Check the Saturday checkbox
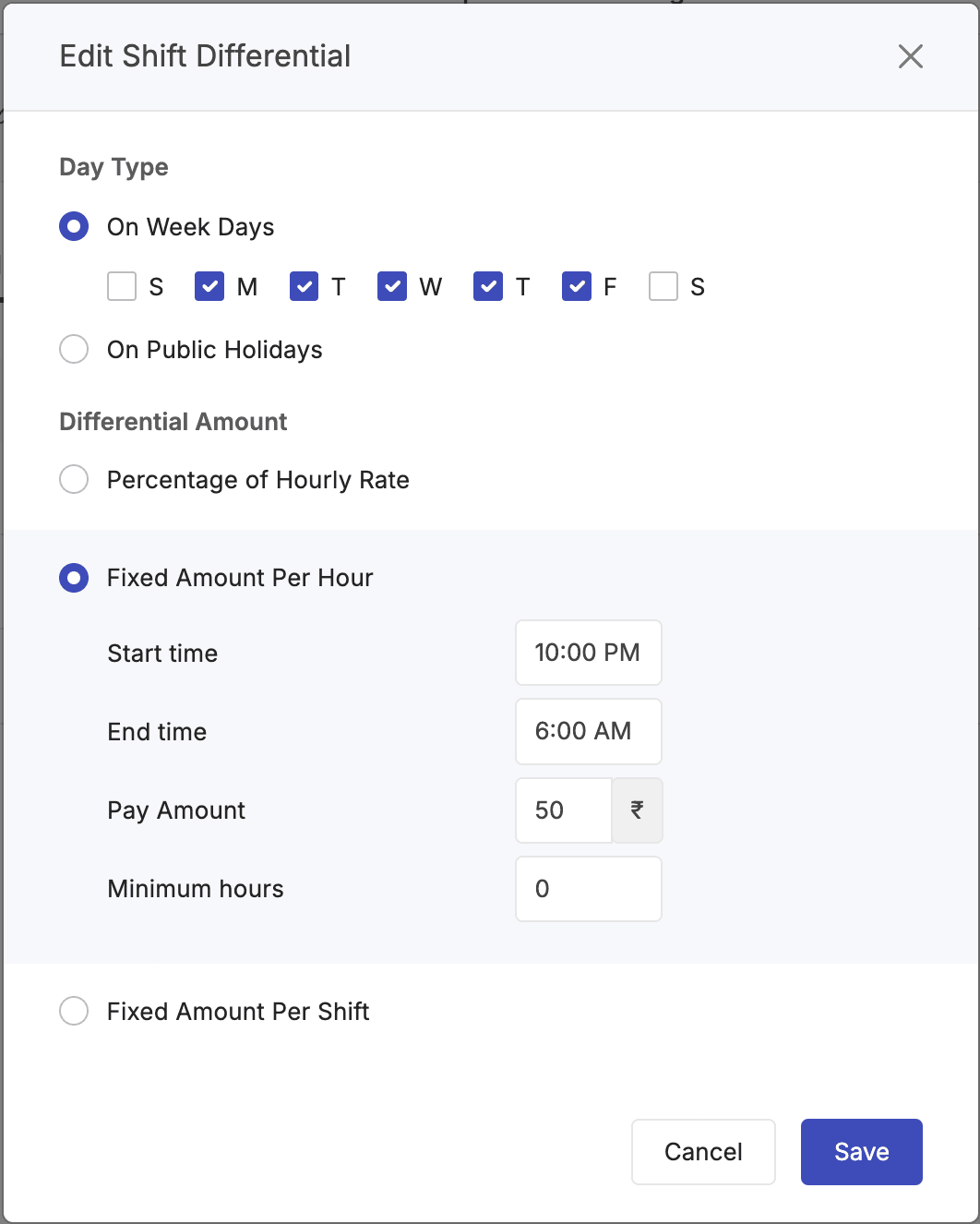This screenshot has width=980, height=1224. pyautogui.click(x=663, y=287)
